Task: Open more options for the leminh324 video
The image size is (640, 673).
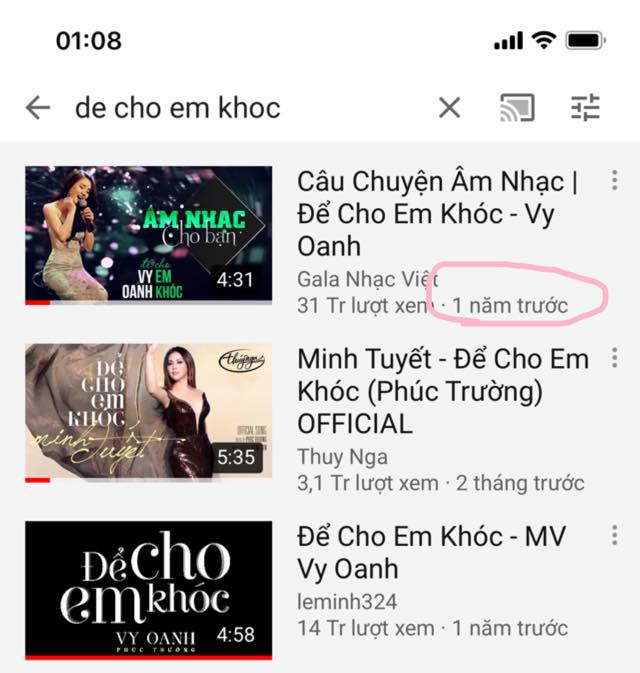Action: tap(614, 536)
